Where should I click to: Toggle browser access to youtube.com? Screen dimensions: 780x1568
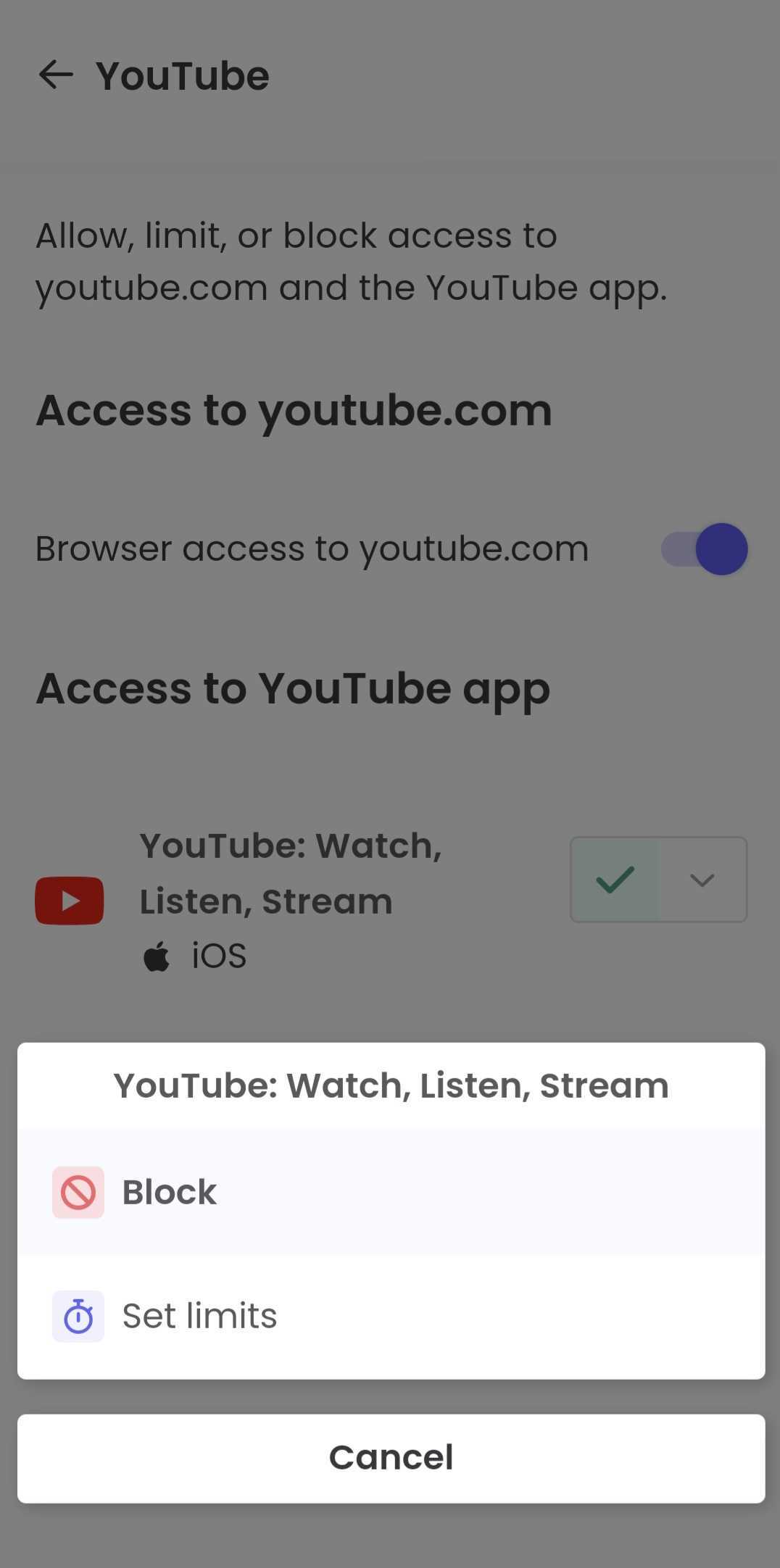coord(703,549)
